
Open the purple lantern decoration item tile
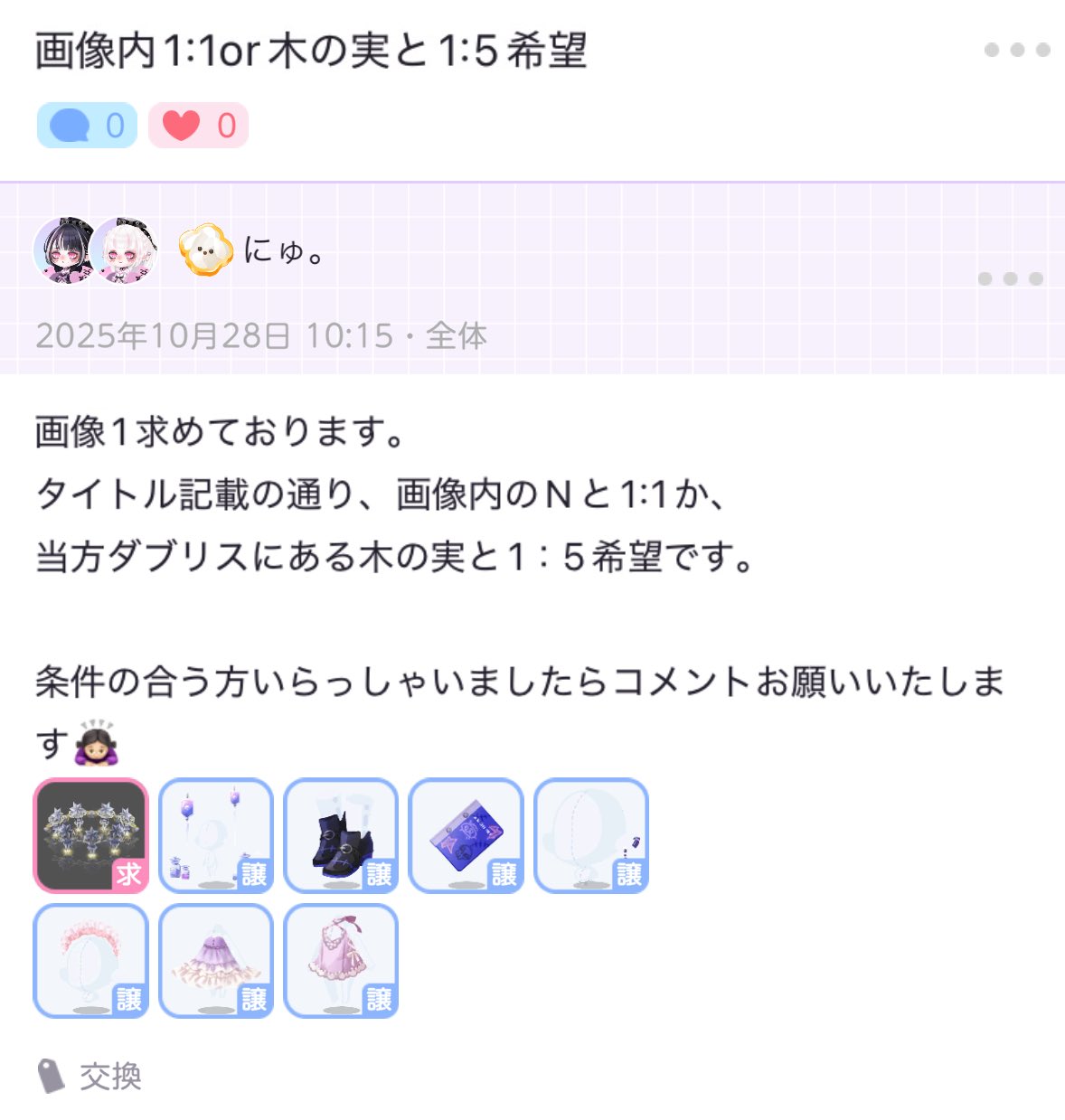point(216,835)
